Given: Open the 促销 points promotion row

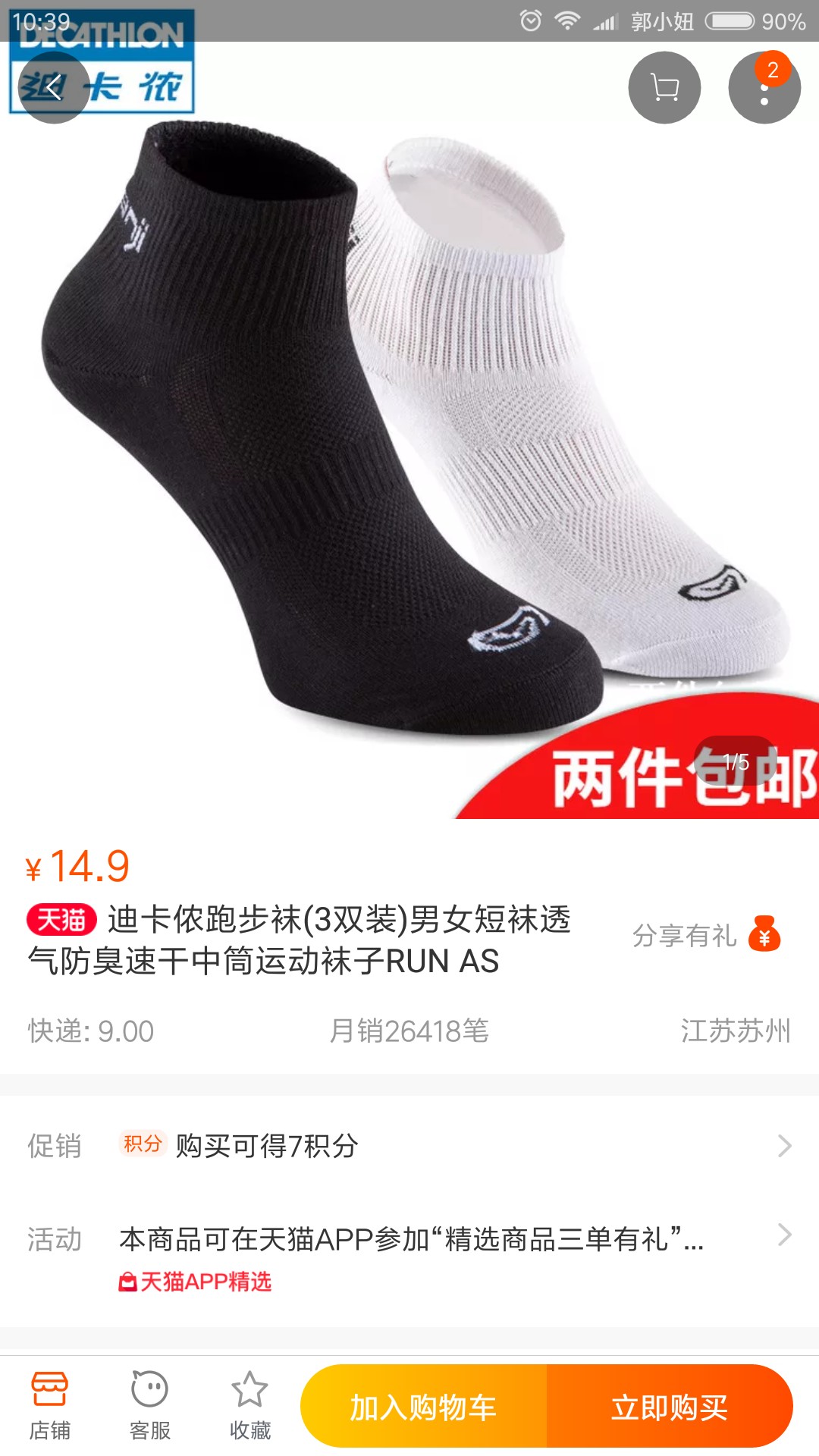Looking at the screenshot, I should (x=409, y=1145).
